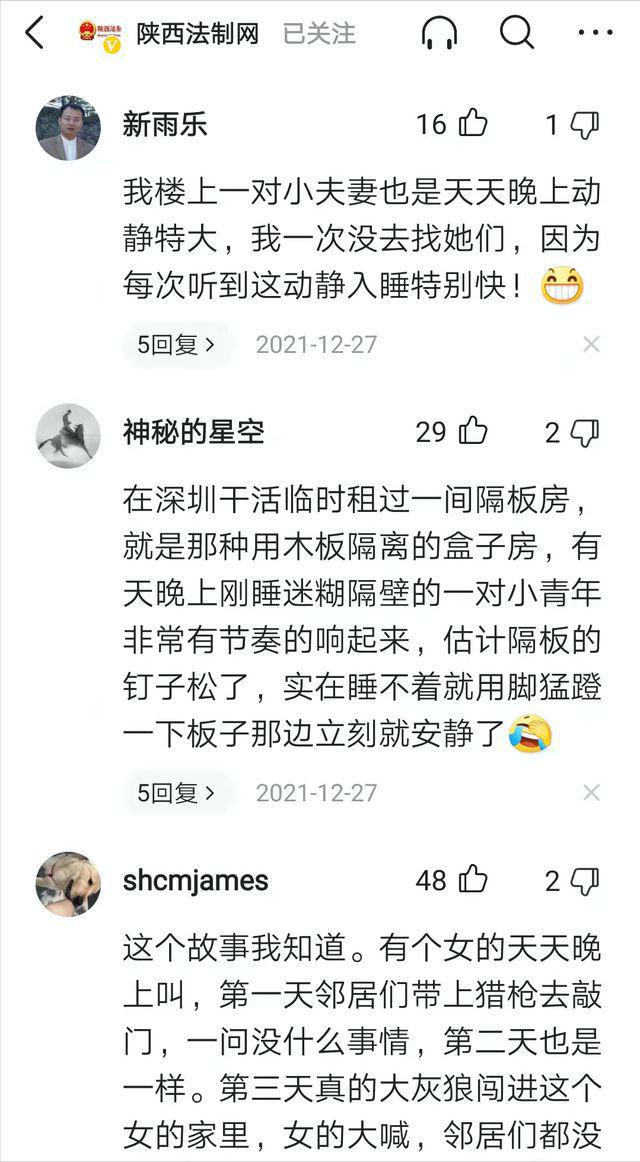The width and height of the screenshot is (640, 1162).
Task: Open 新雨乐's profile avatar
Action: tap(68, 128)
